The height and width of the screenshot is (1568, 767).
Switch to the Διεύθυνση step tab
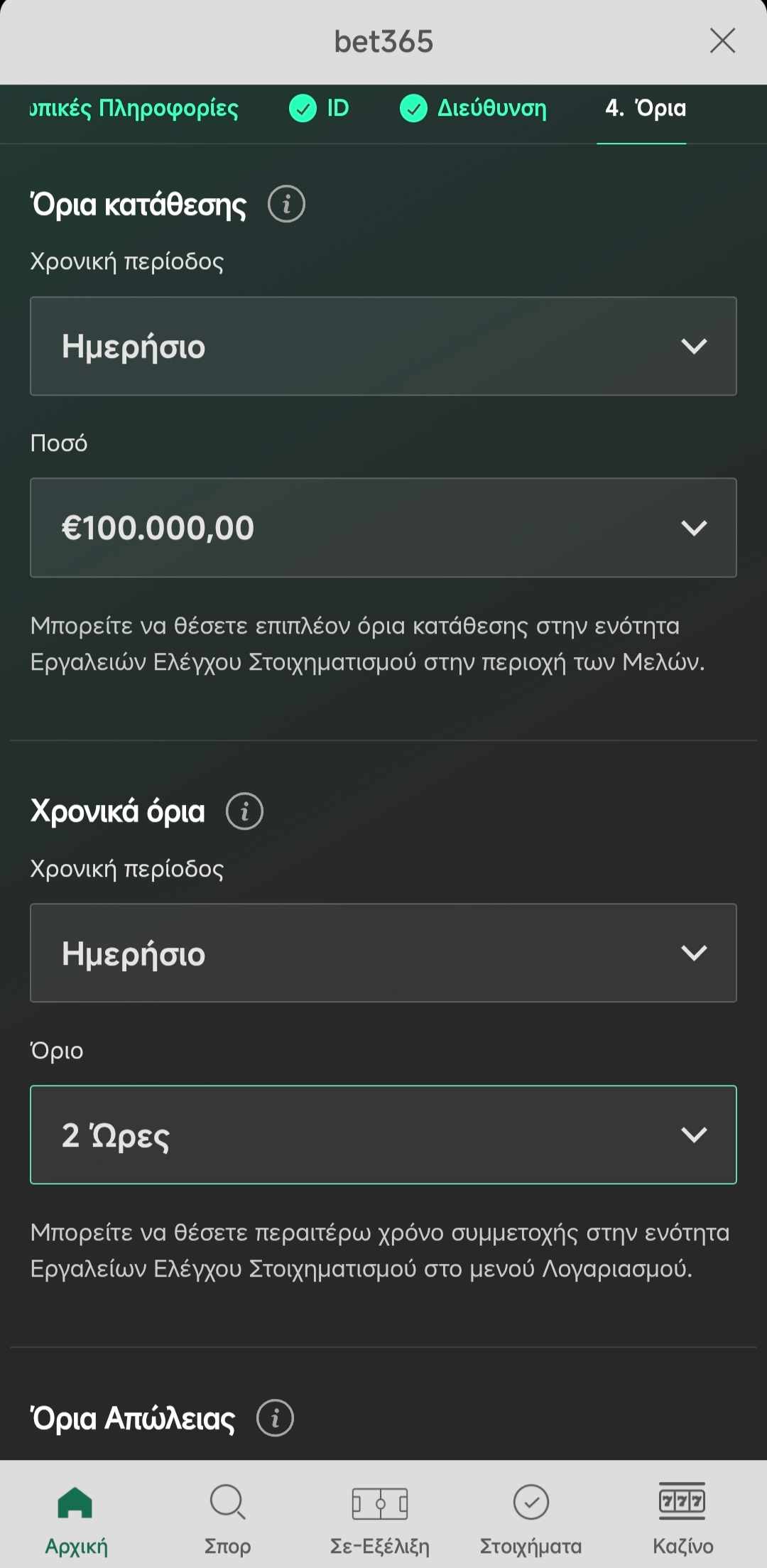click(474, 109)
